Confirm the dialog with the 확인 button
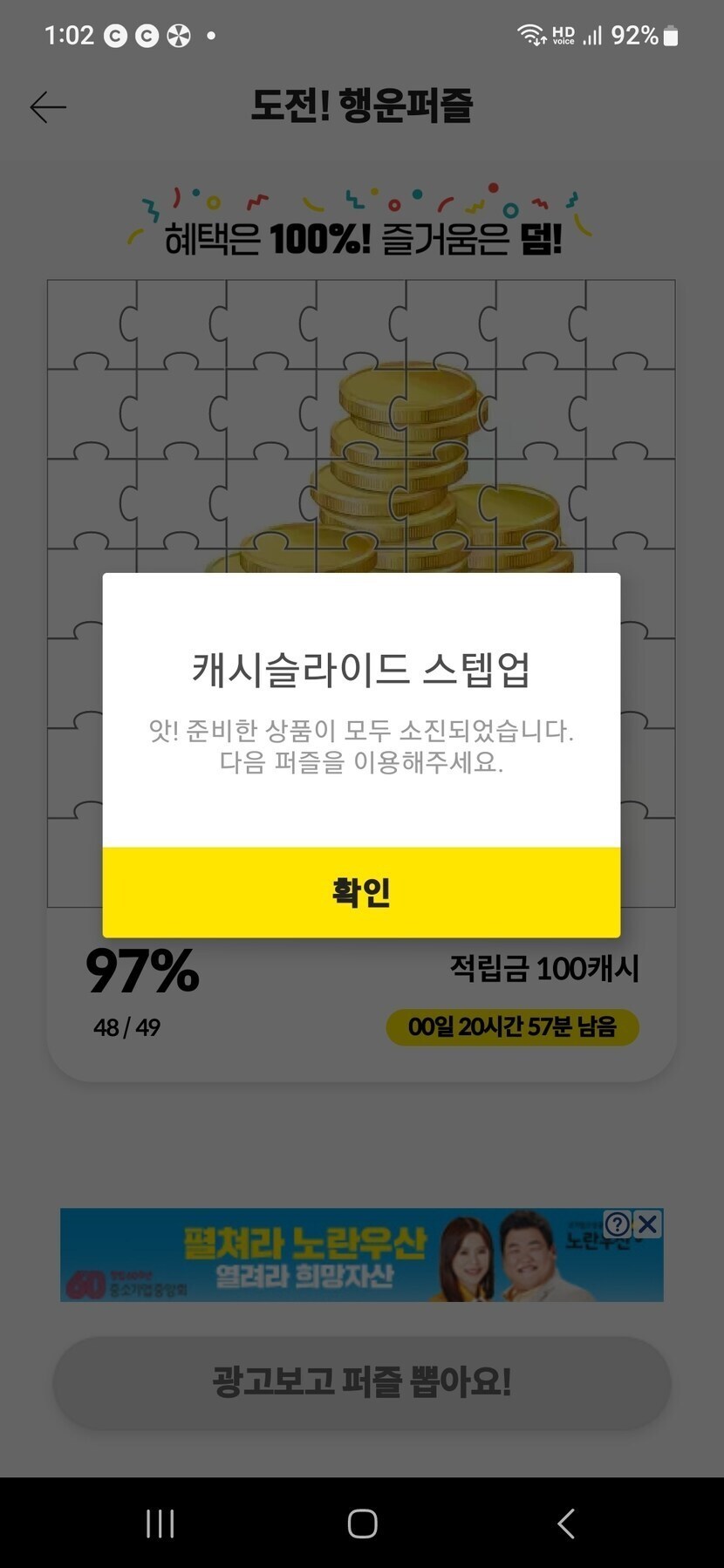The height and width of the screenshot is (1568, 724). click(x=361, y=892)
